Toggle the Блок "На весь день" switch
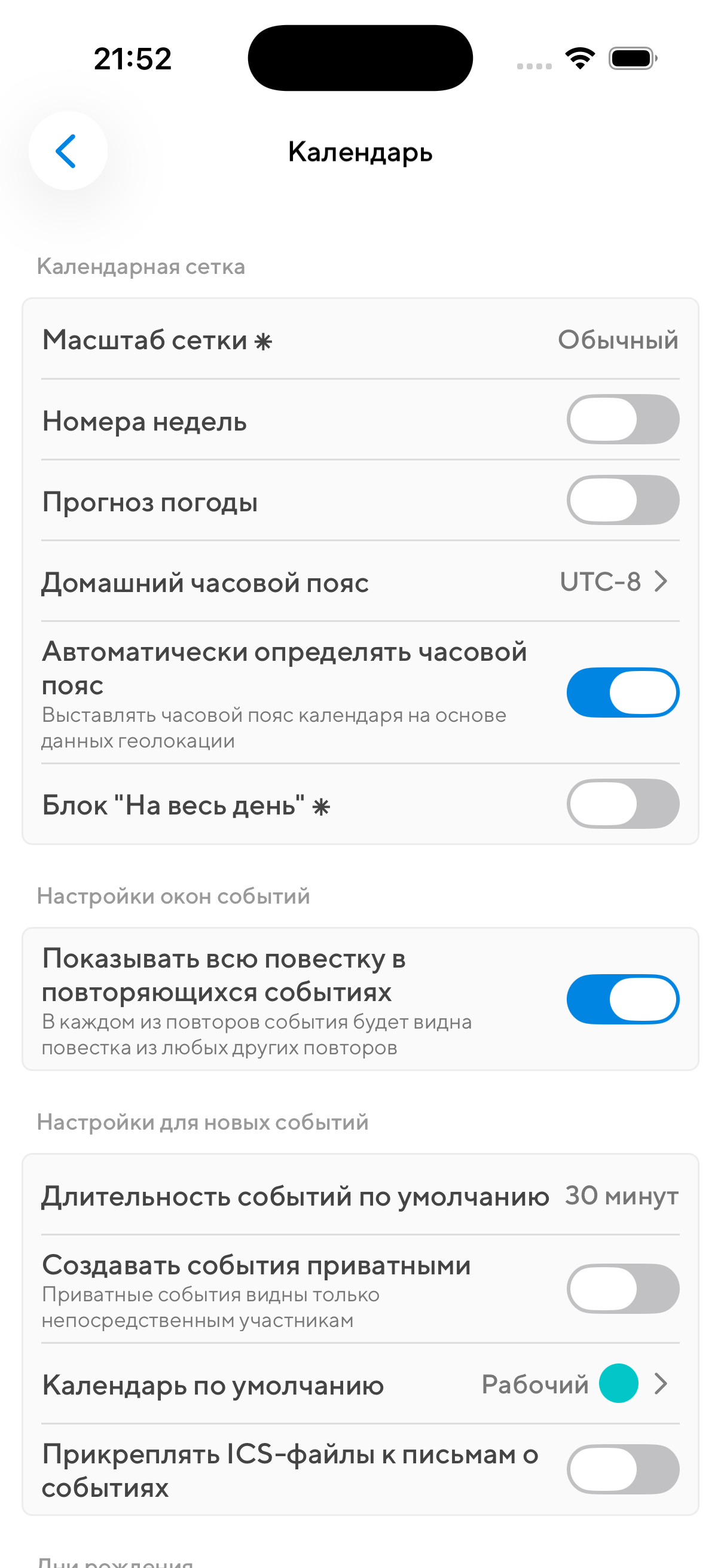 [622, 804]
